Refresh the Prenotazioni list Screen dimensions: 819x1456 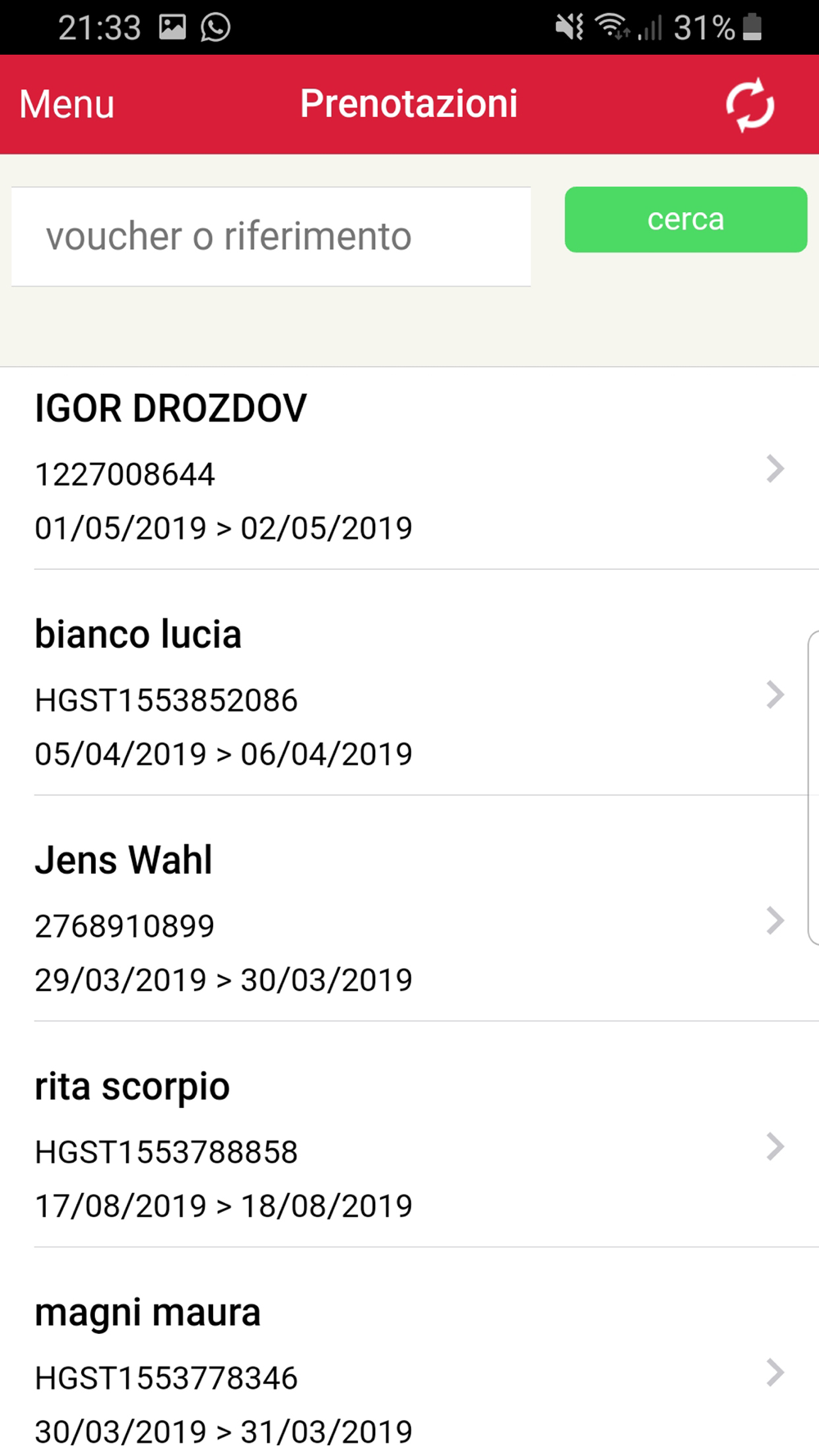[x=749, y=105]
